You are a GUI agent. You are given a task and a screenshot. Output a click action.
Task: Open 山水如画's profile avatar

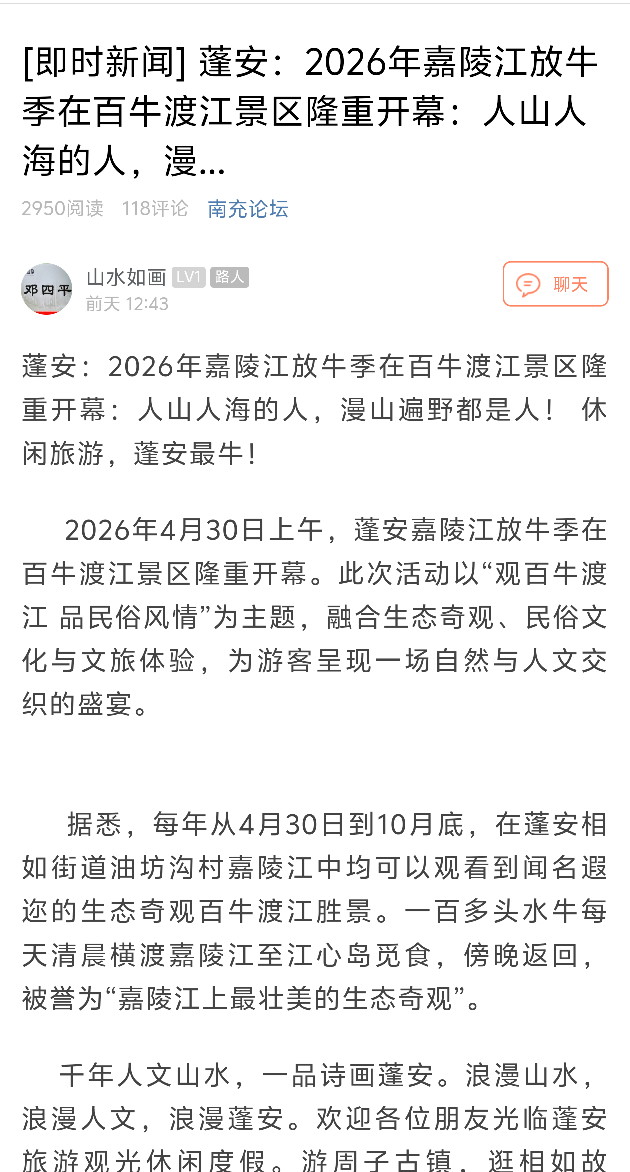pos(46,289)
